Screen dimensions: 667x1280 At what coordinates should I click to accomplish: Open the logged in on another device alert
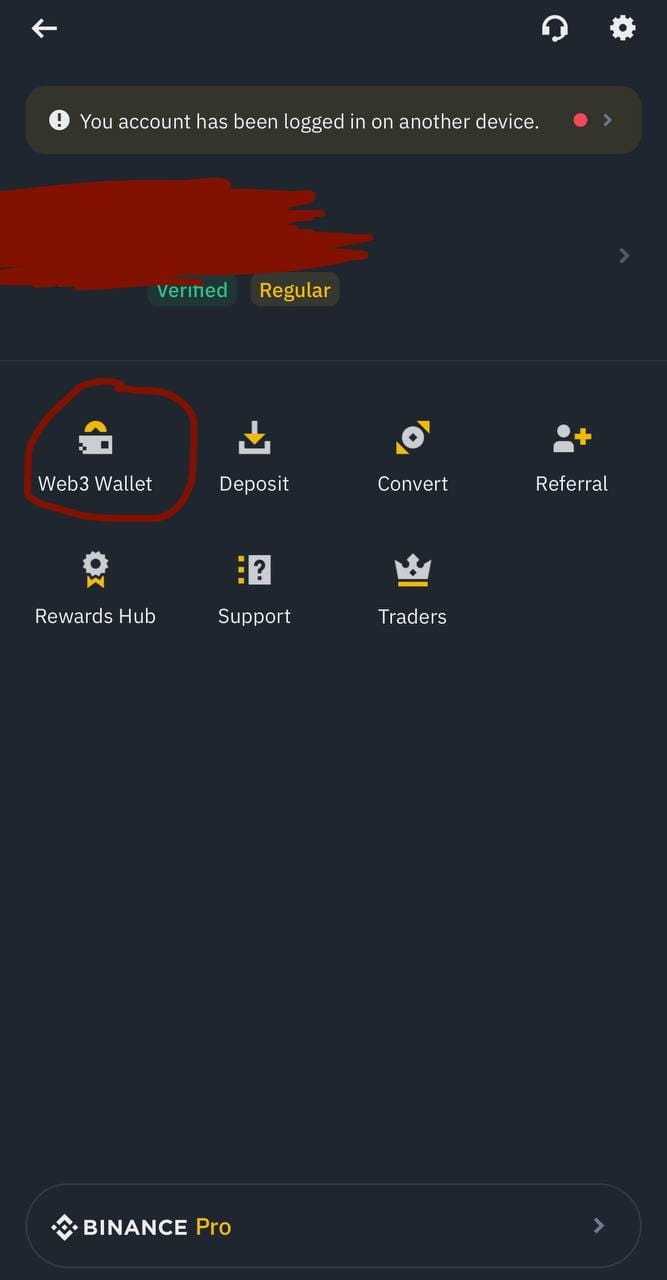pyautogui.click(x=333, y=121)
